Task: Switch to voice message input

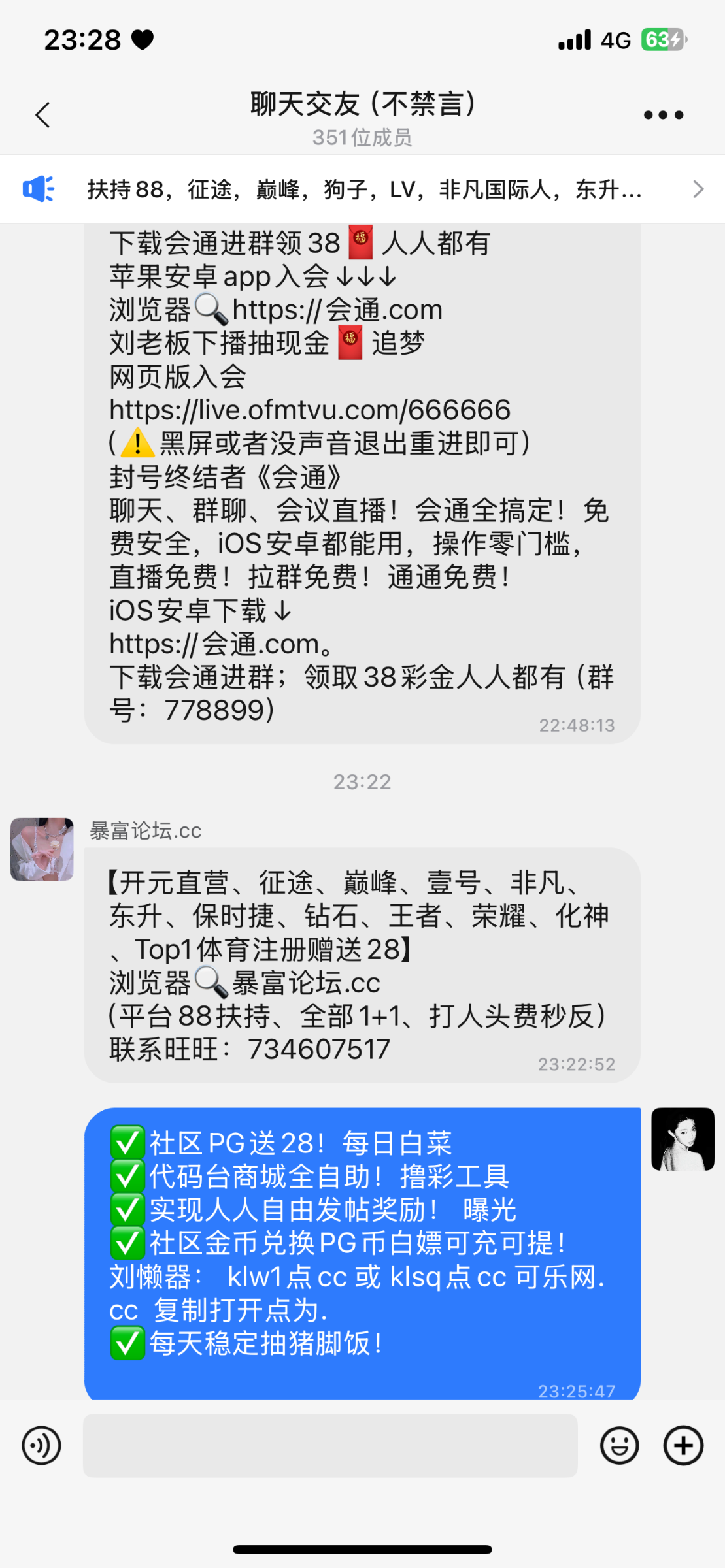Action: (x=41, y=1446)
